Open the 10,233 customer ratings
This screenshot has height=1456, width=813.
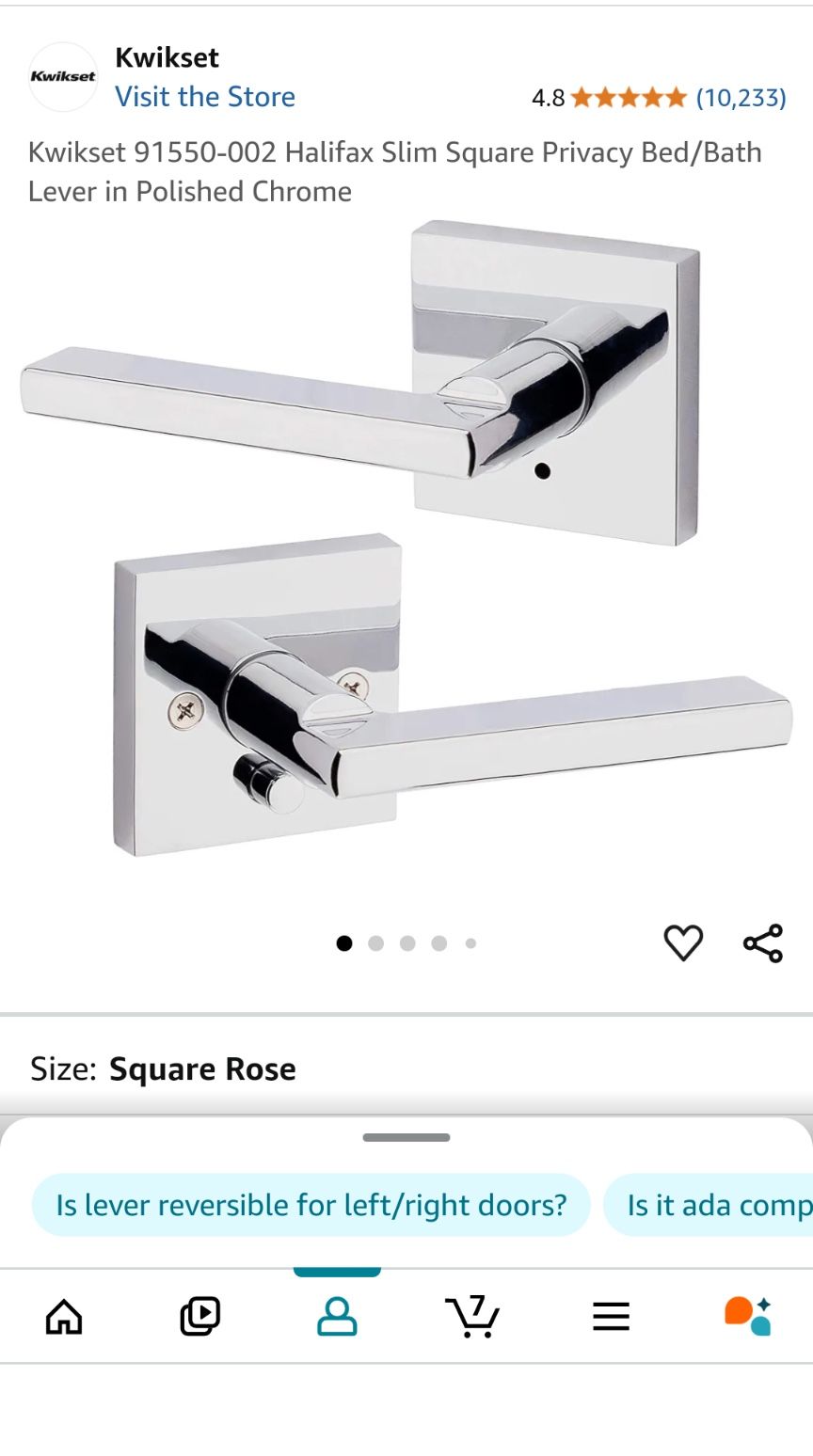[741, 98]
